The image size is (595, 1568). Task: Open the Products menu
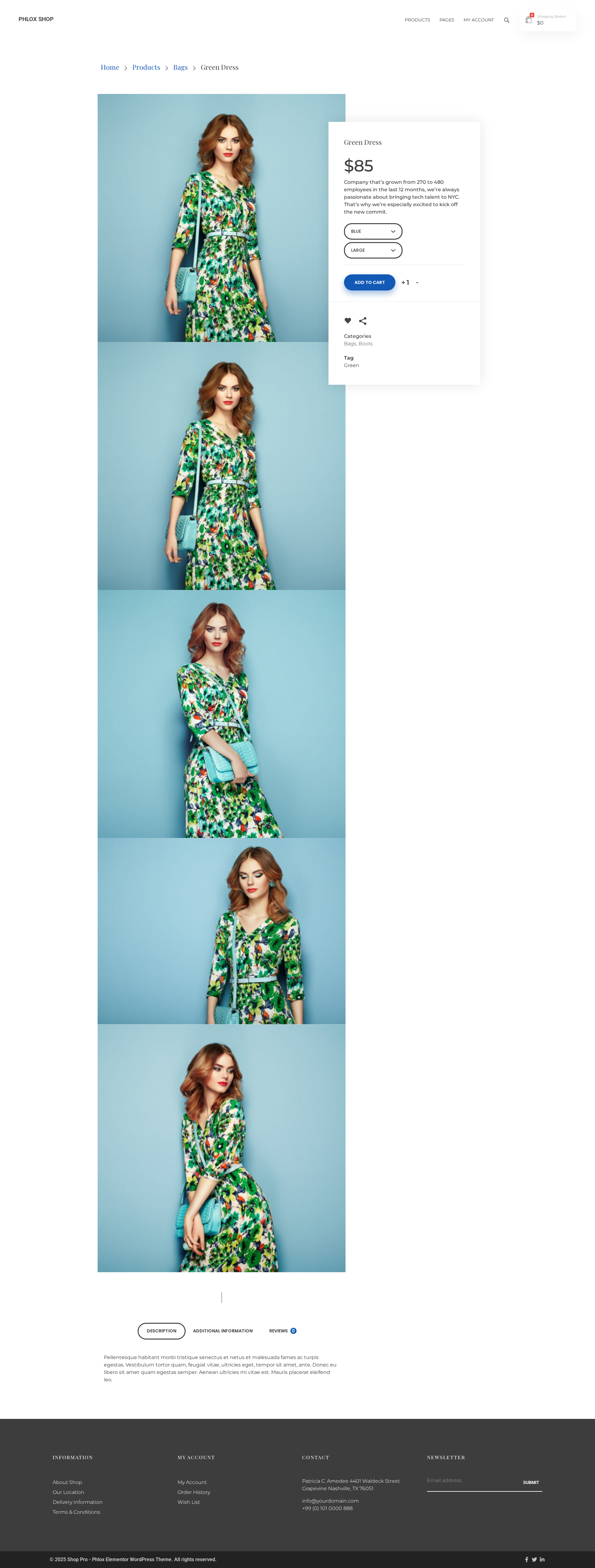417,20
